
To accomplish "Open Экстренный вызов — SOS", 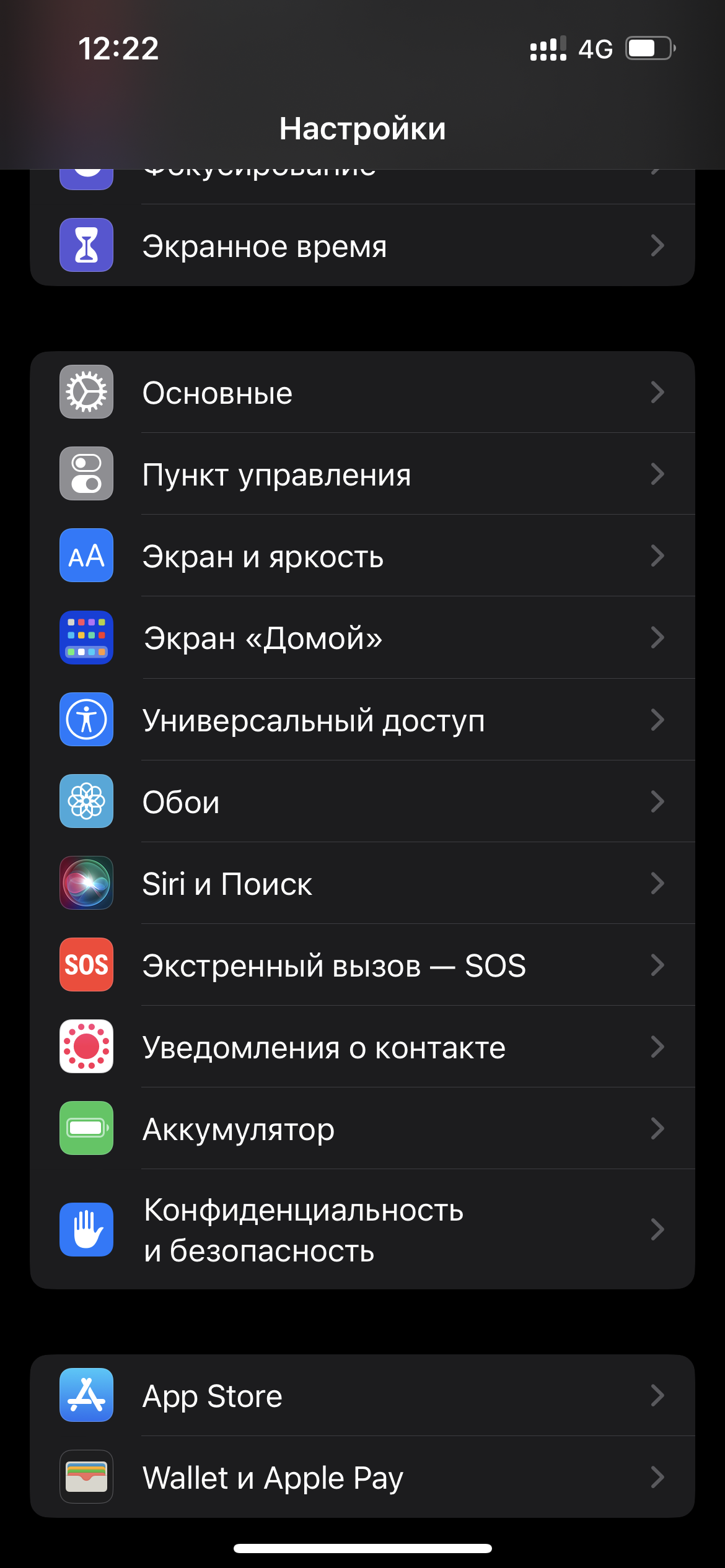I will click(362, 965).
